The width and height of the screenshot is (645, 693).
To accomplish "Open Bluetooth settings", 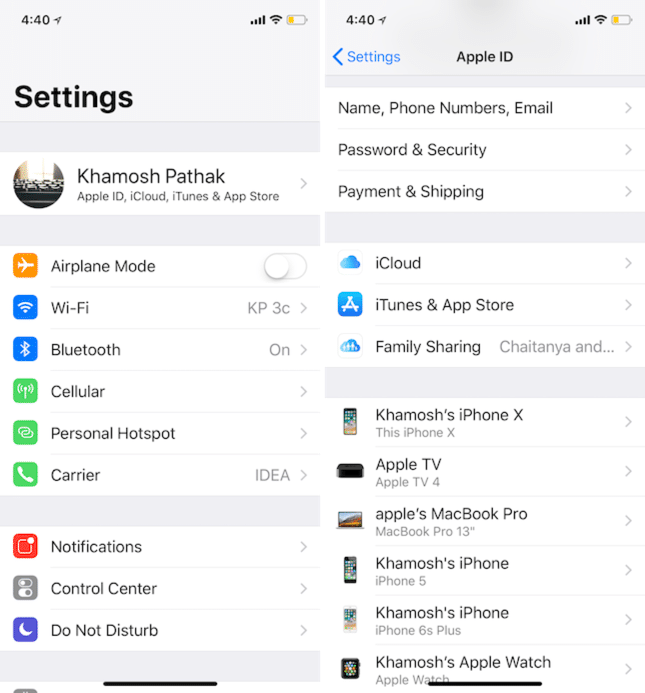I will click(160, 350).
